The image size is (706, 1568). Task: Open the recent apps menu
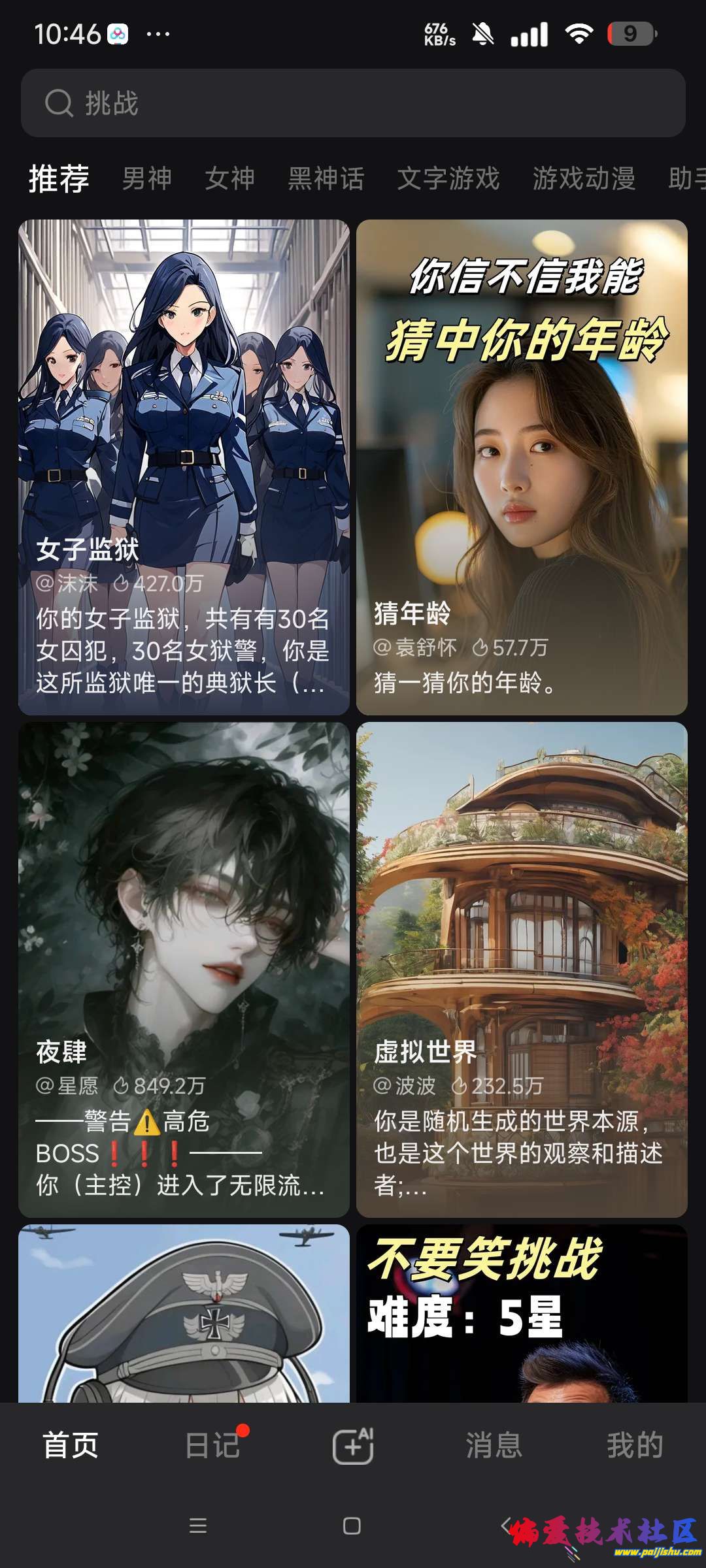(x=197, y=1526)
